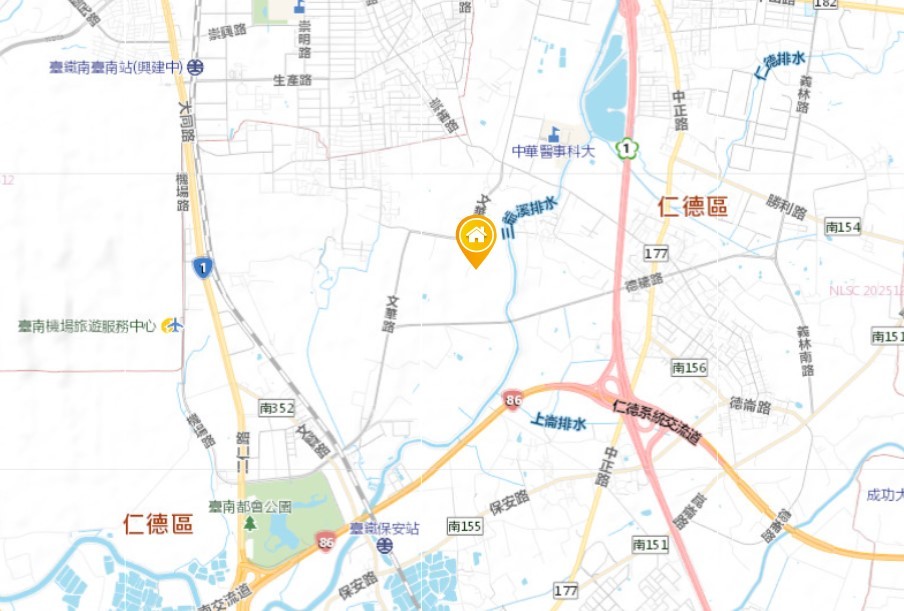Tap the orange home location marker
This screenshot has height=611, width=904.
point(476,238)
